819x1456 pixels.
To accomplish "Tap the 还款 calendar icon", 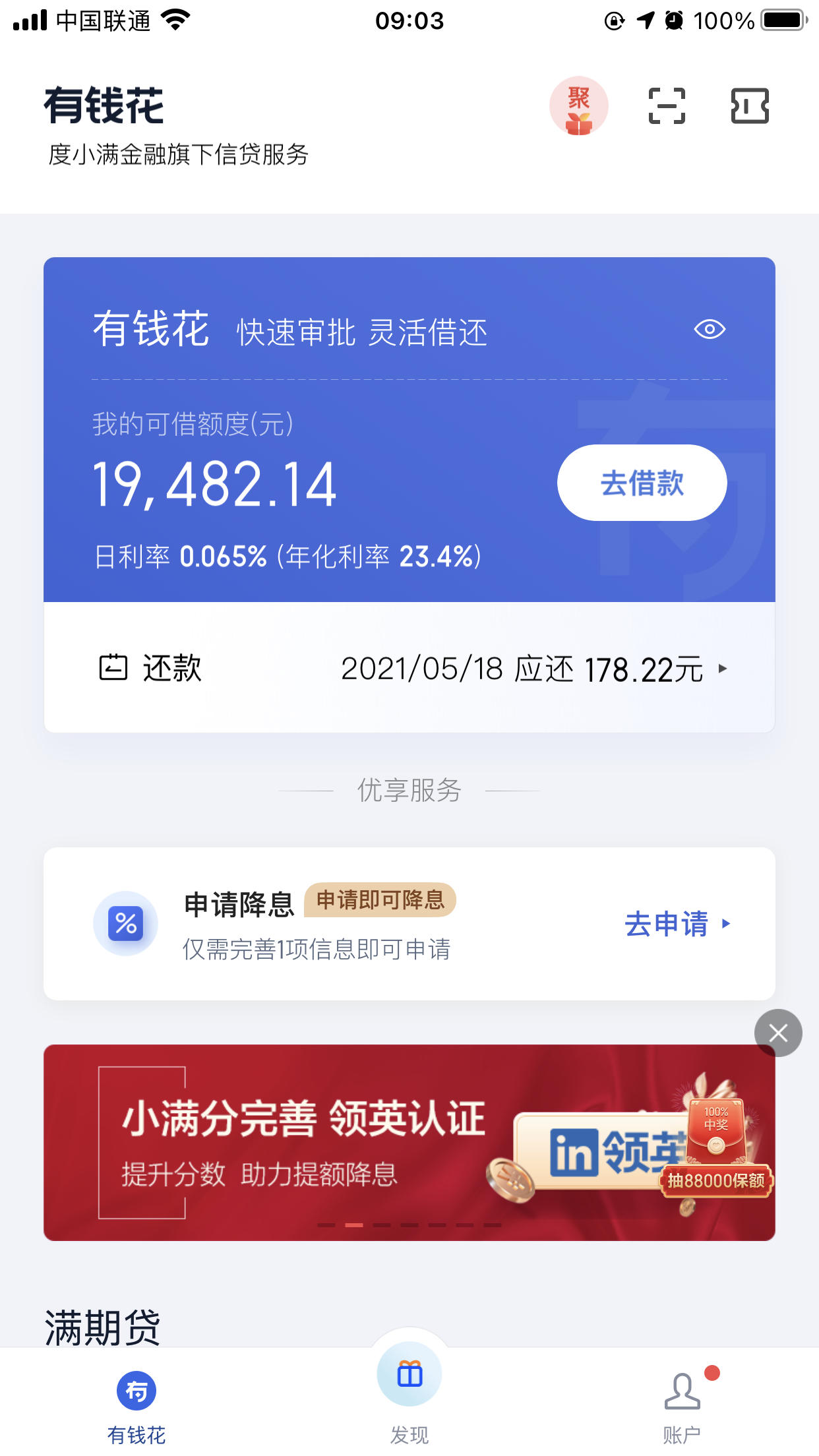I will pos(114,667).
